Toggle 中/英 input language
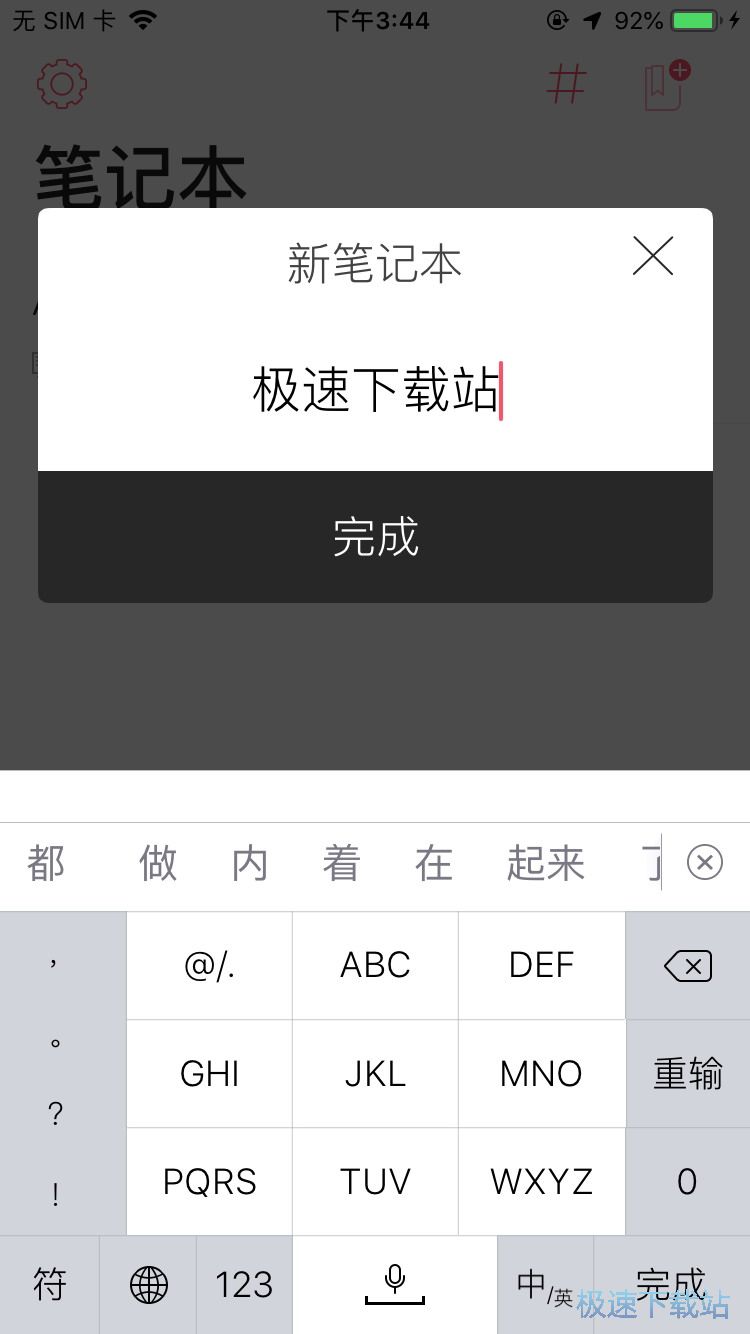The height and width of the screenshot is (1334, 750). pyautogui.click(x=544, y=1285)
